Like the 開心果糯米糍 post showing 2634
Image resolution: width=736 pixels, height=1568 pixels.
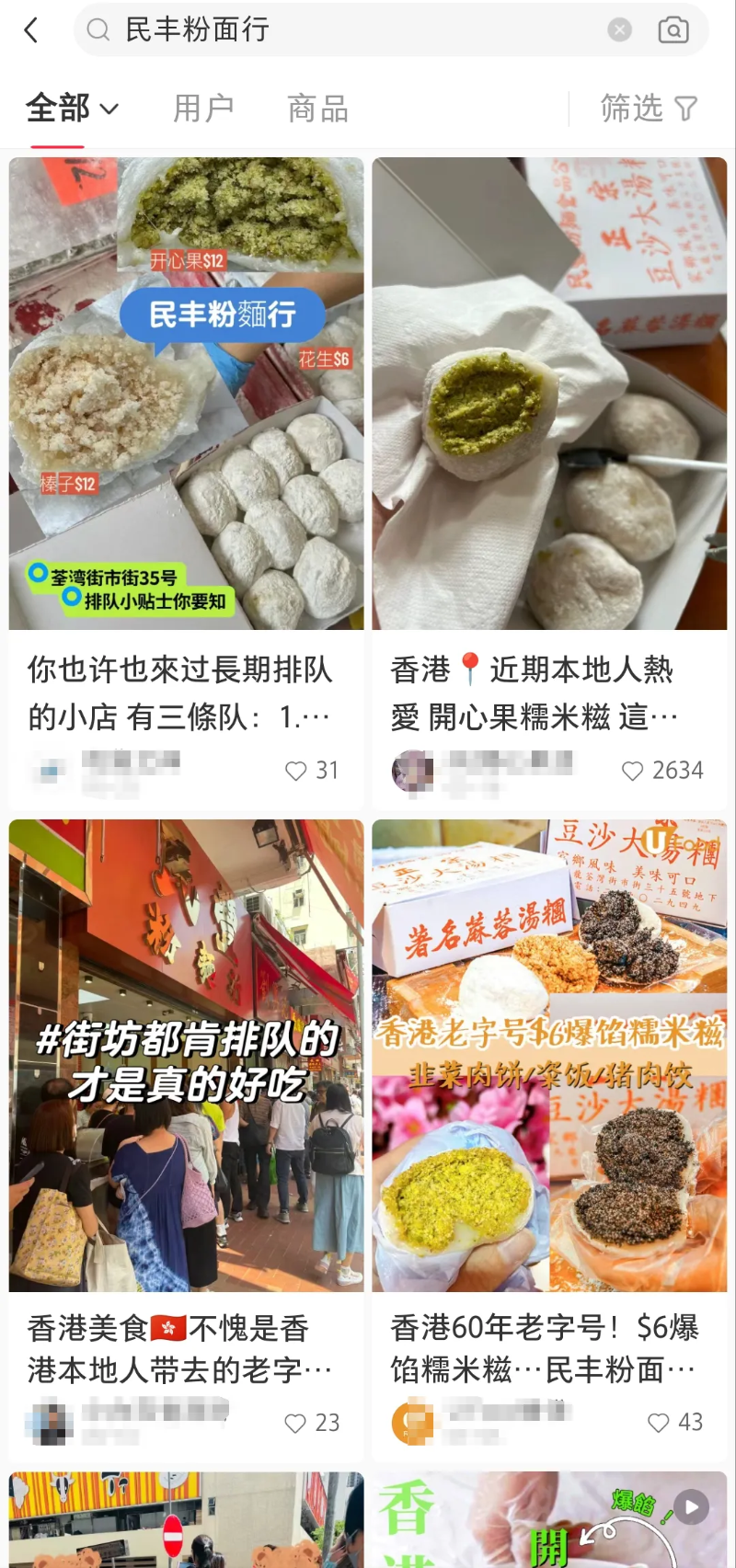(632, 771)
